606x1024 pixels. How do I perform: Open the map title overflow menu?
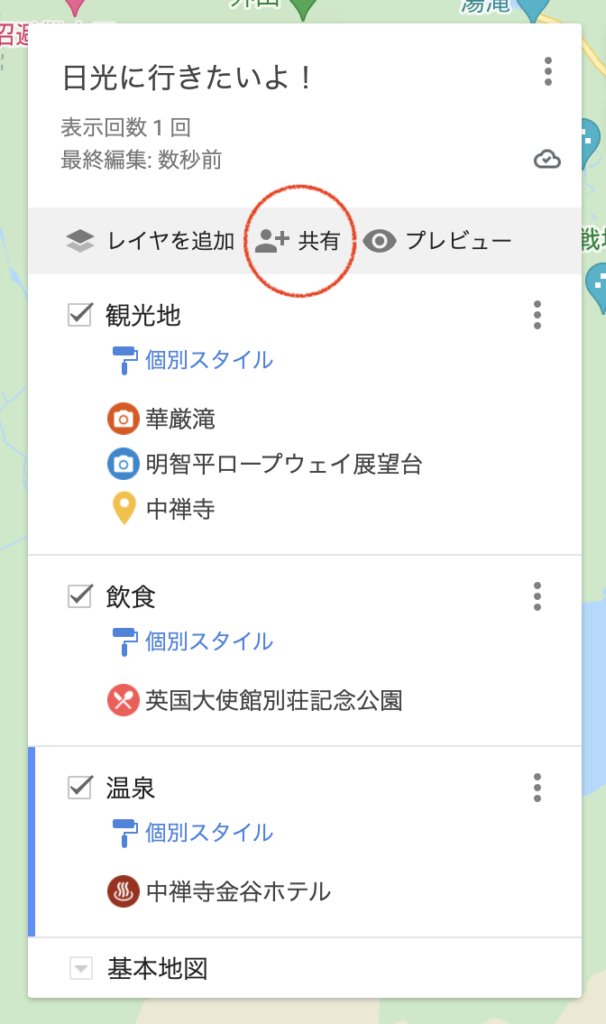pyautogui.click(x=548, y=71)
